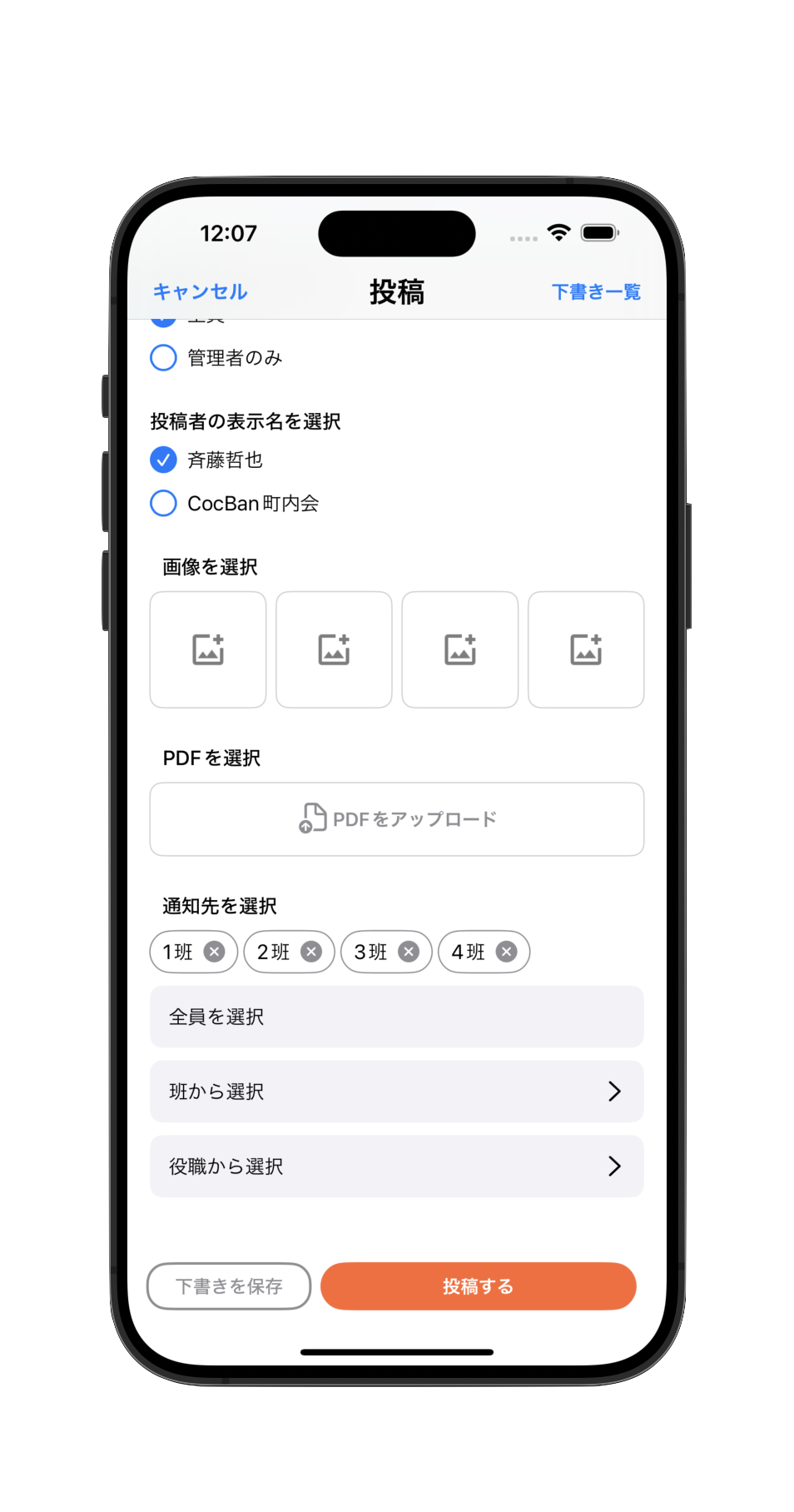
Task: Open the 下書き一覧 drafts list
Action: (x=596, y=291)
